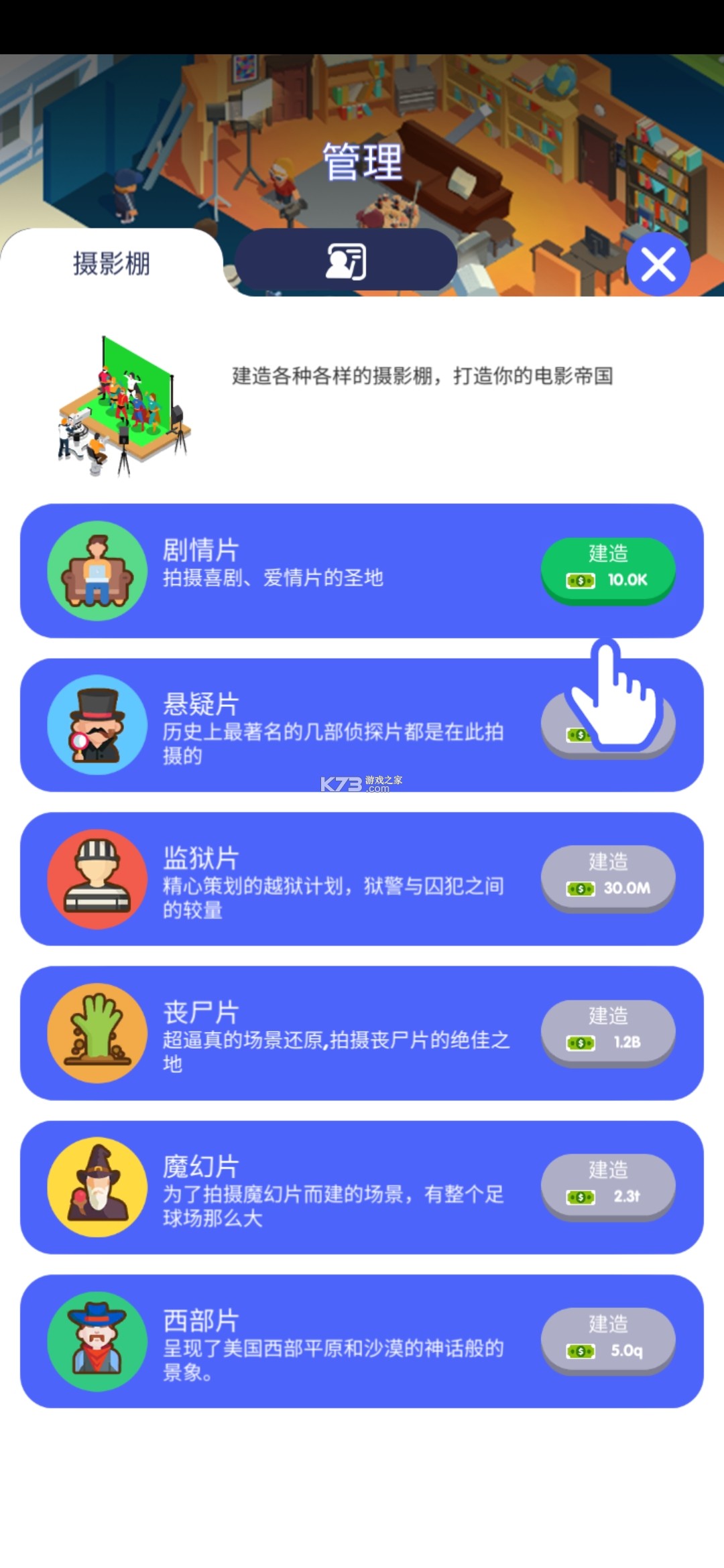Build the 西部片 studio for 5.0q

click(x=608, y=1341)
